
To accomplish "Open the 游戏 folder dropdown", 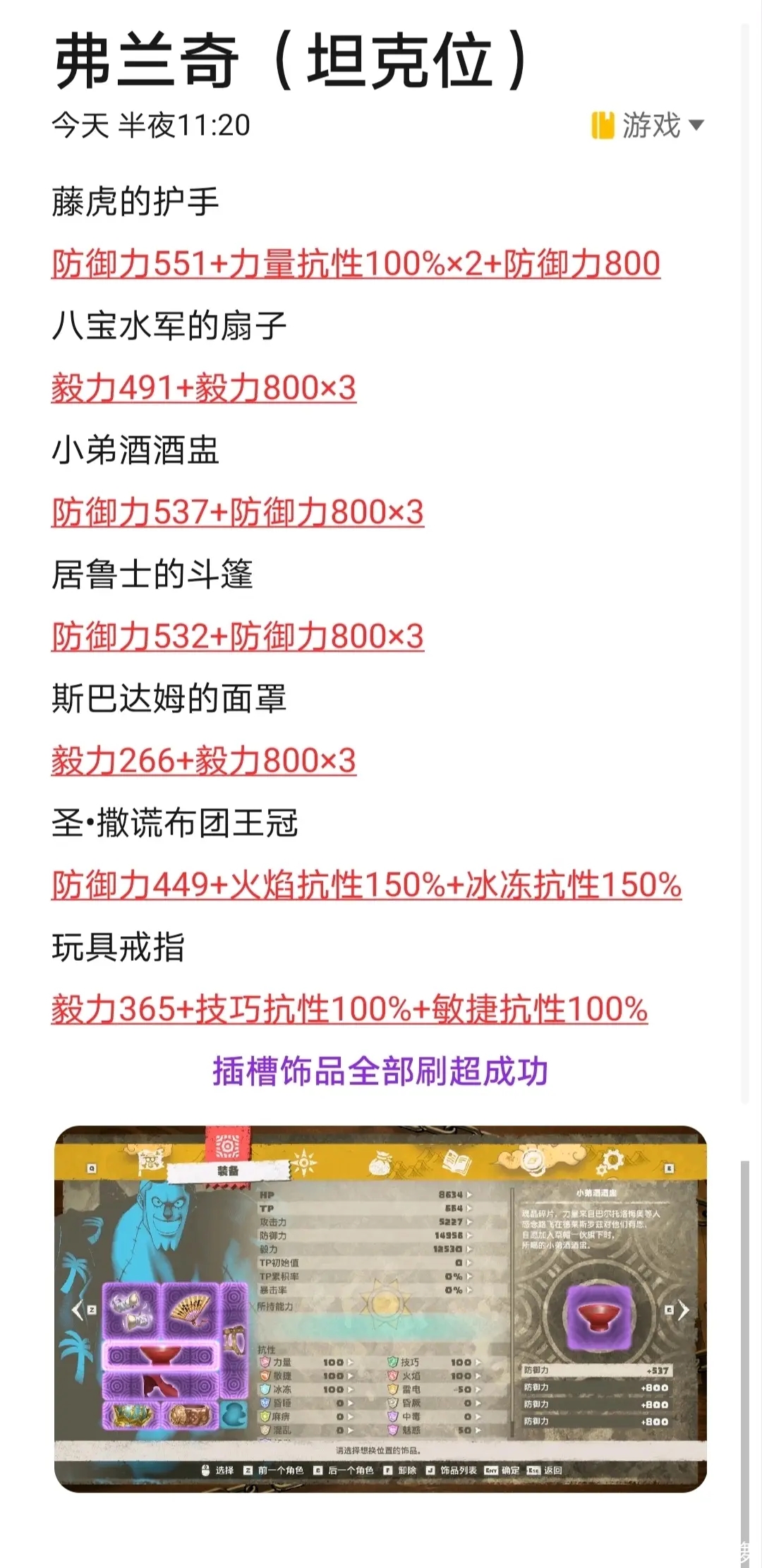I will click(x=648, y=126).
